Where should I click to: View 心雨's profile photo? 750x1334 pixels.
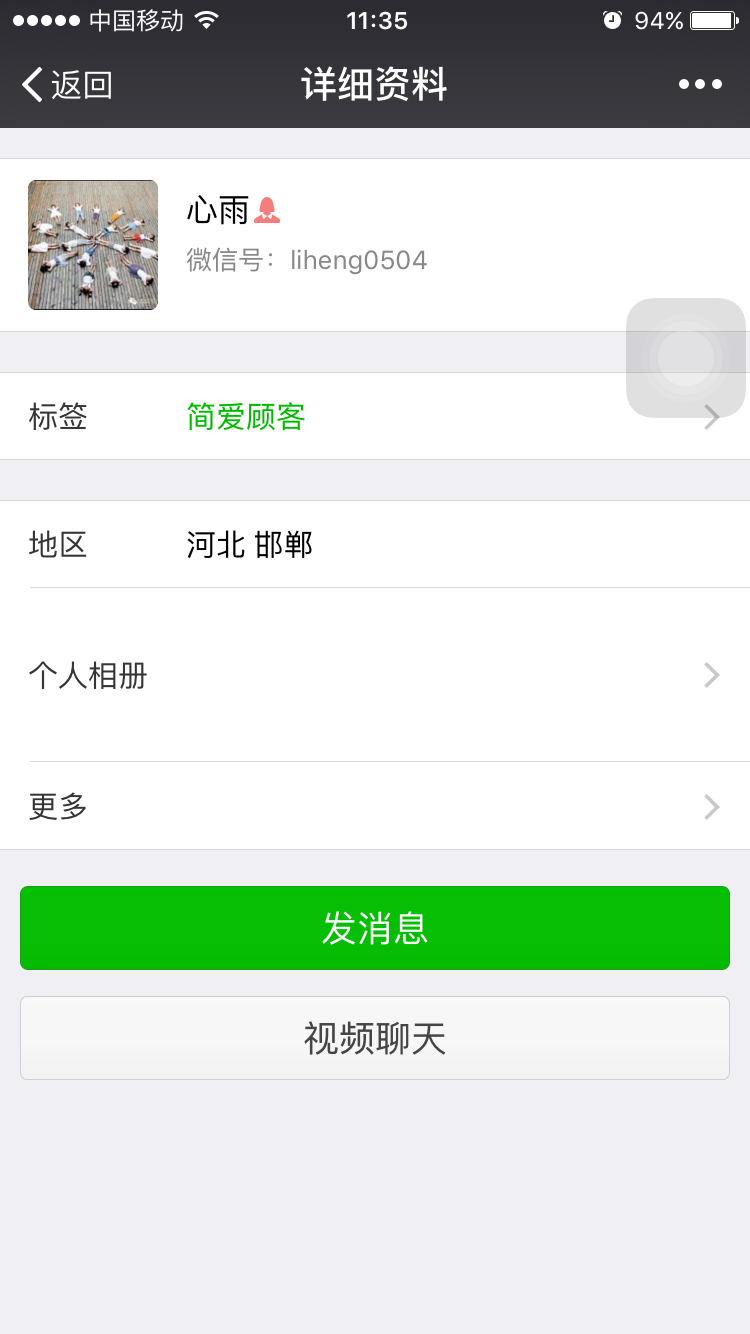[x=93, y=245]
